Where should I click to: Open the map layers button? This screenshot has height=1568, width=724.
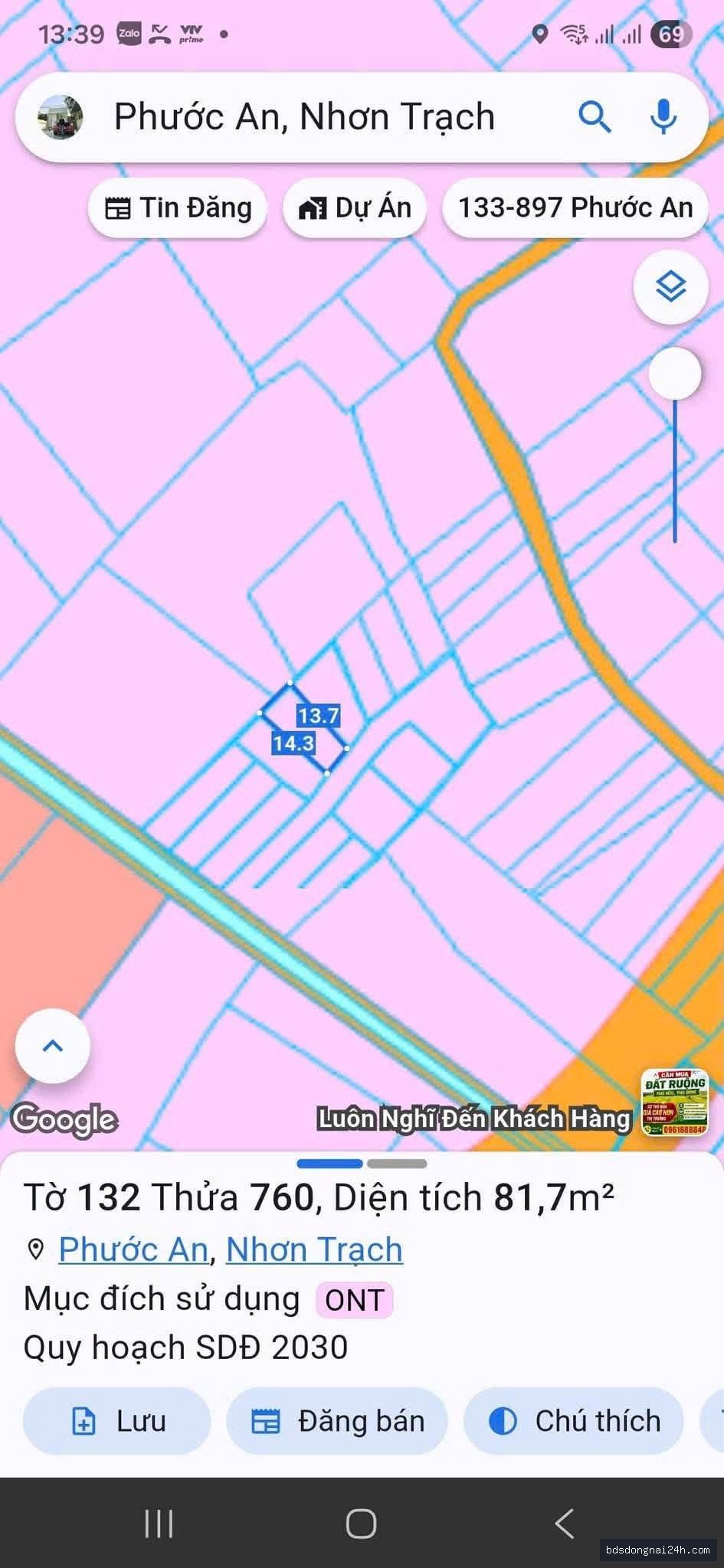tap(670, 287)
